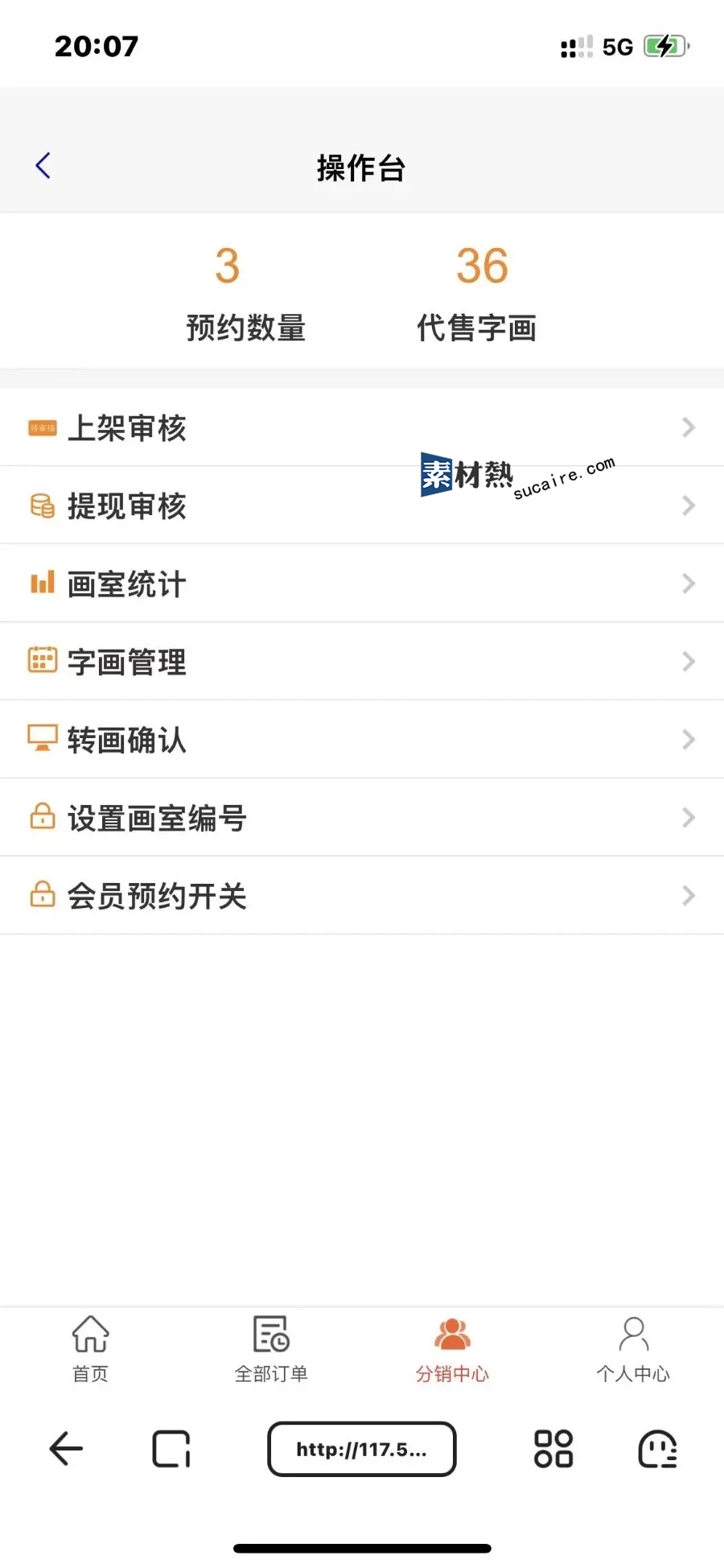The image size is (724, 1568).
Task: Tap the http://117.5... address bar
Action: click(362, 1449)
